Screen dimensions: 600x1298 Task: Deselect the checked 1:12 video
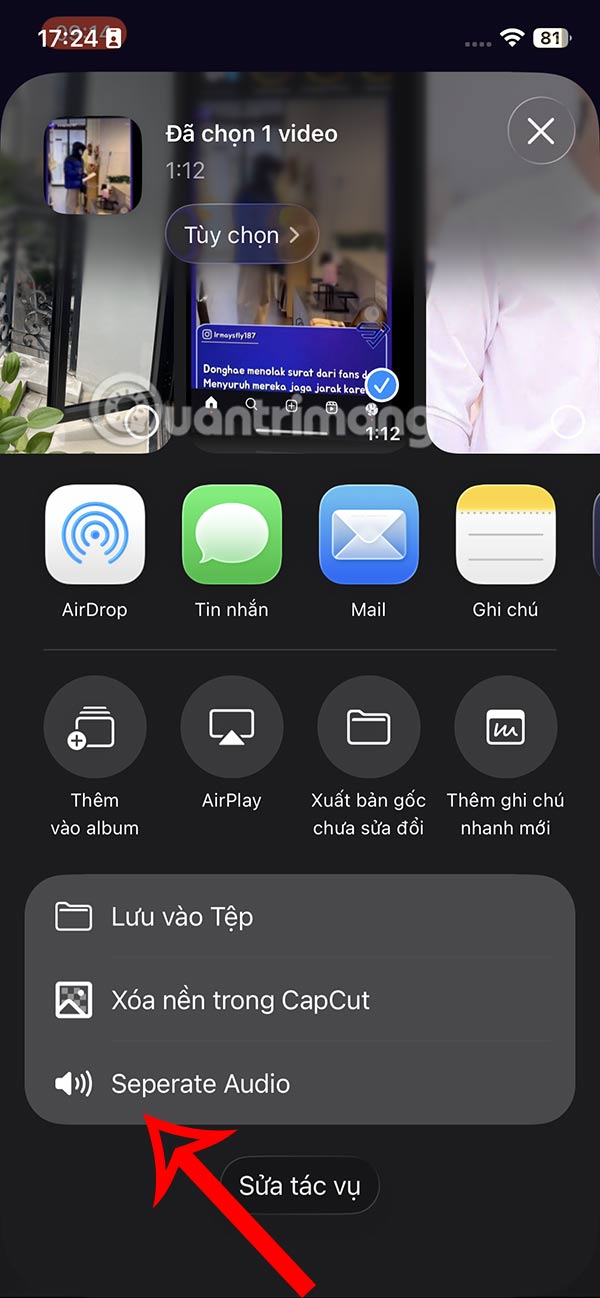(380, 386)
